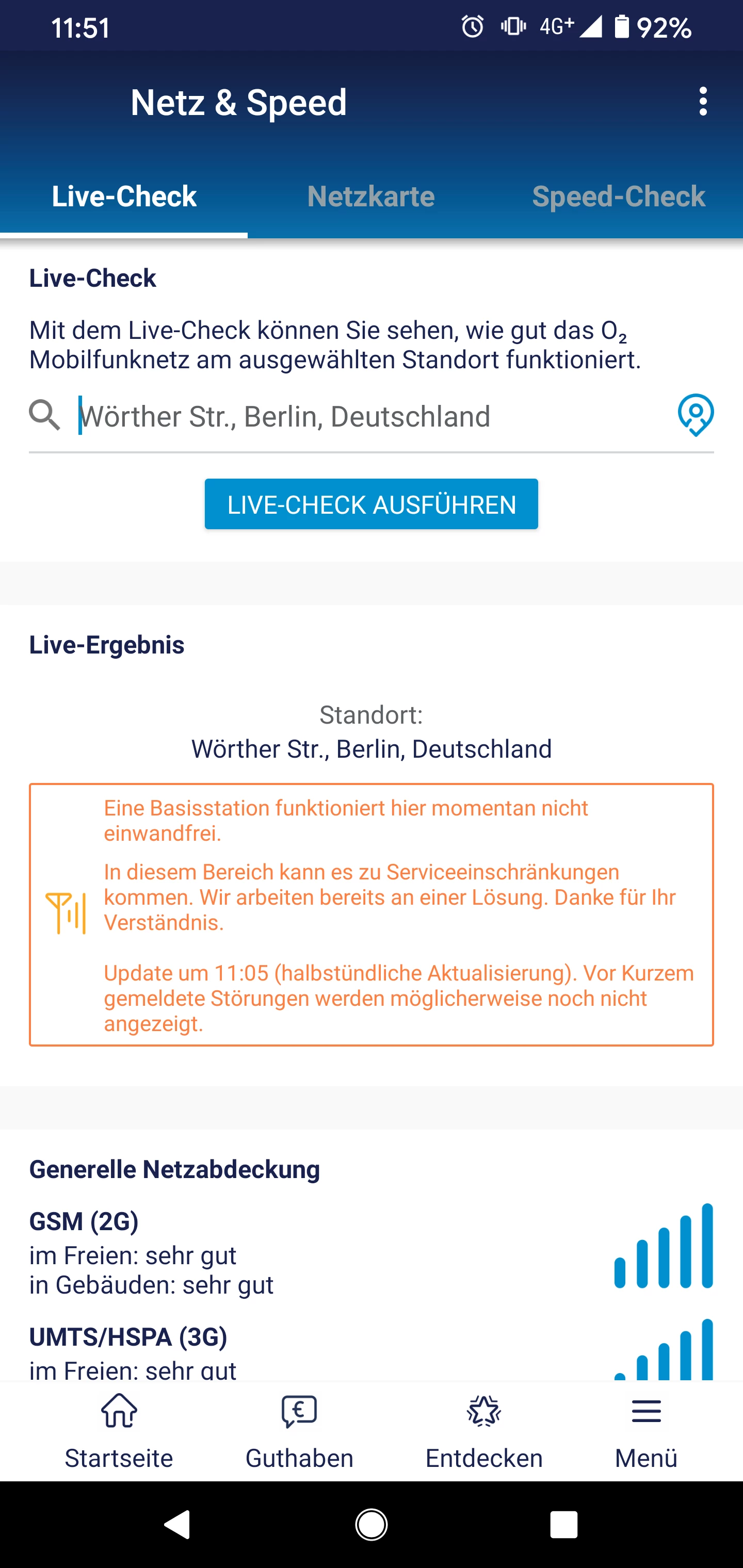
Task: Run Live-Check ausführen button
Action: coord(371,504)
